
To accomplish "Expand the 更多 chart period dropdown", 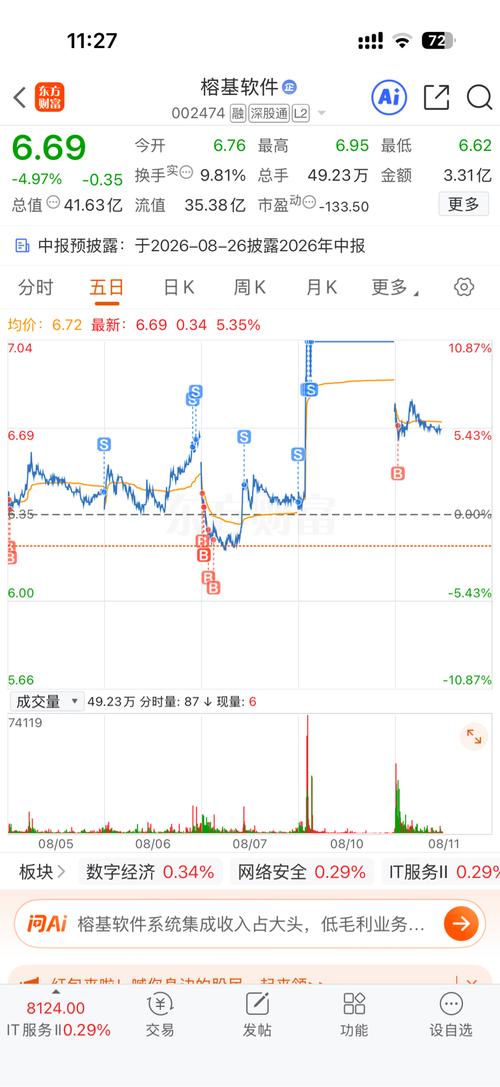I will [x=395, y=287].
